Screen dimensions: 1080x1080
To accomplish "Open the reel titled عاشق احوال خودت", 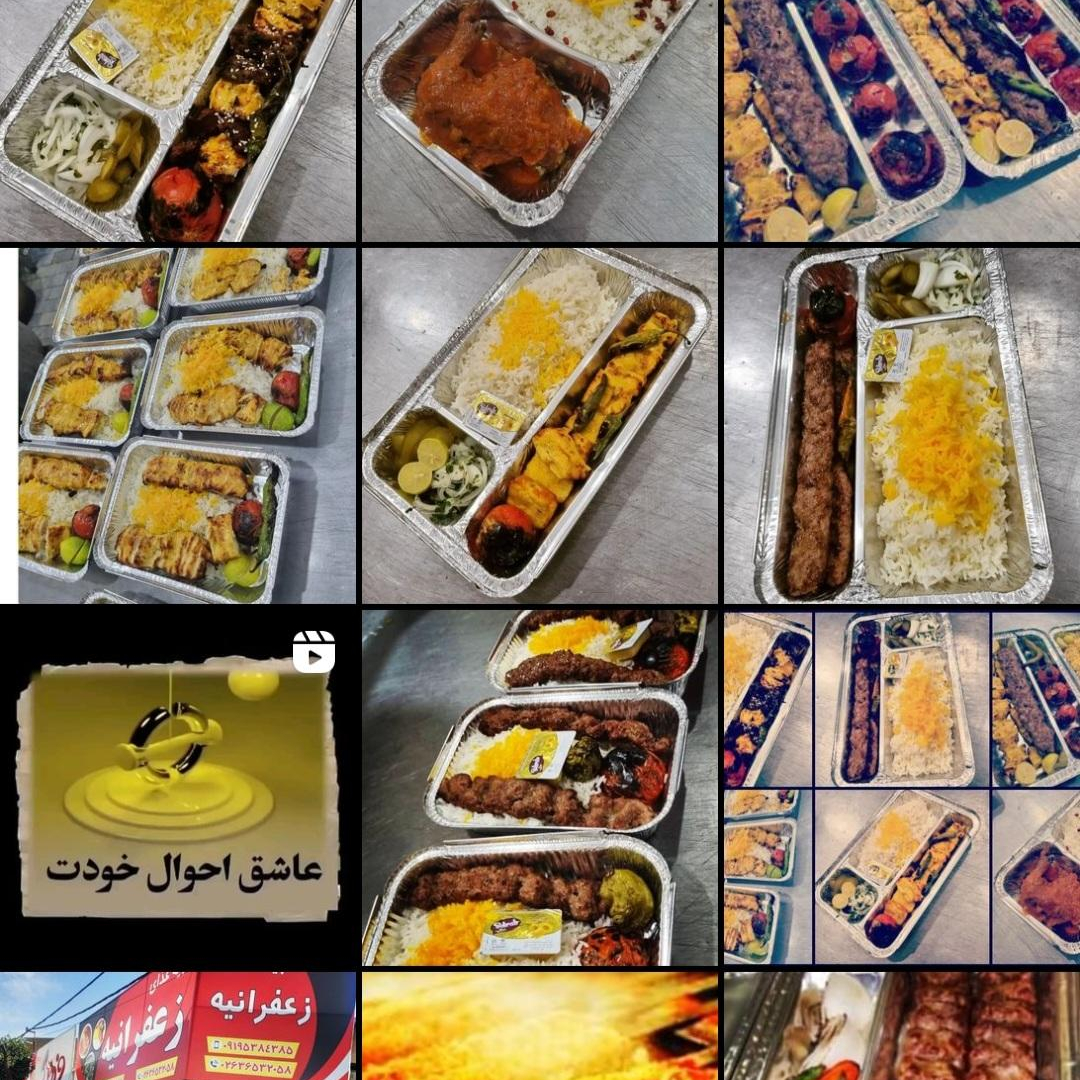I will coord(178,786).
